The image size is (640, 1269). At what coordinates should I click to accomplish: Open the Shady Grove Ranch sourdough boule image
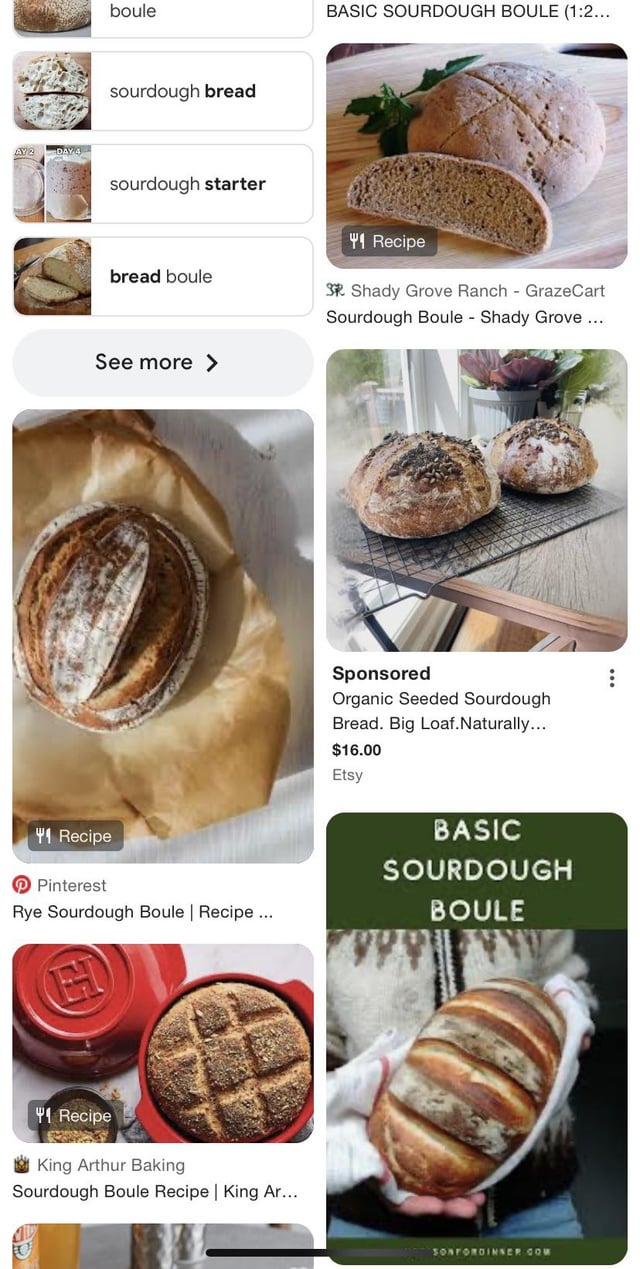point(476,156)
